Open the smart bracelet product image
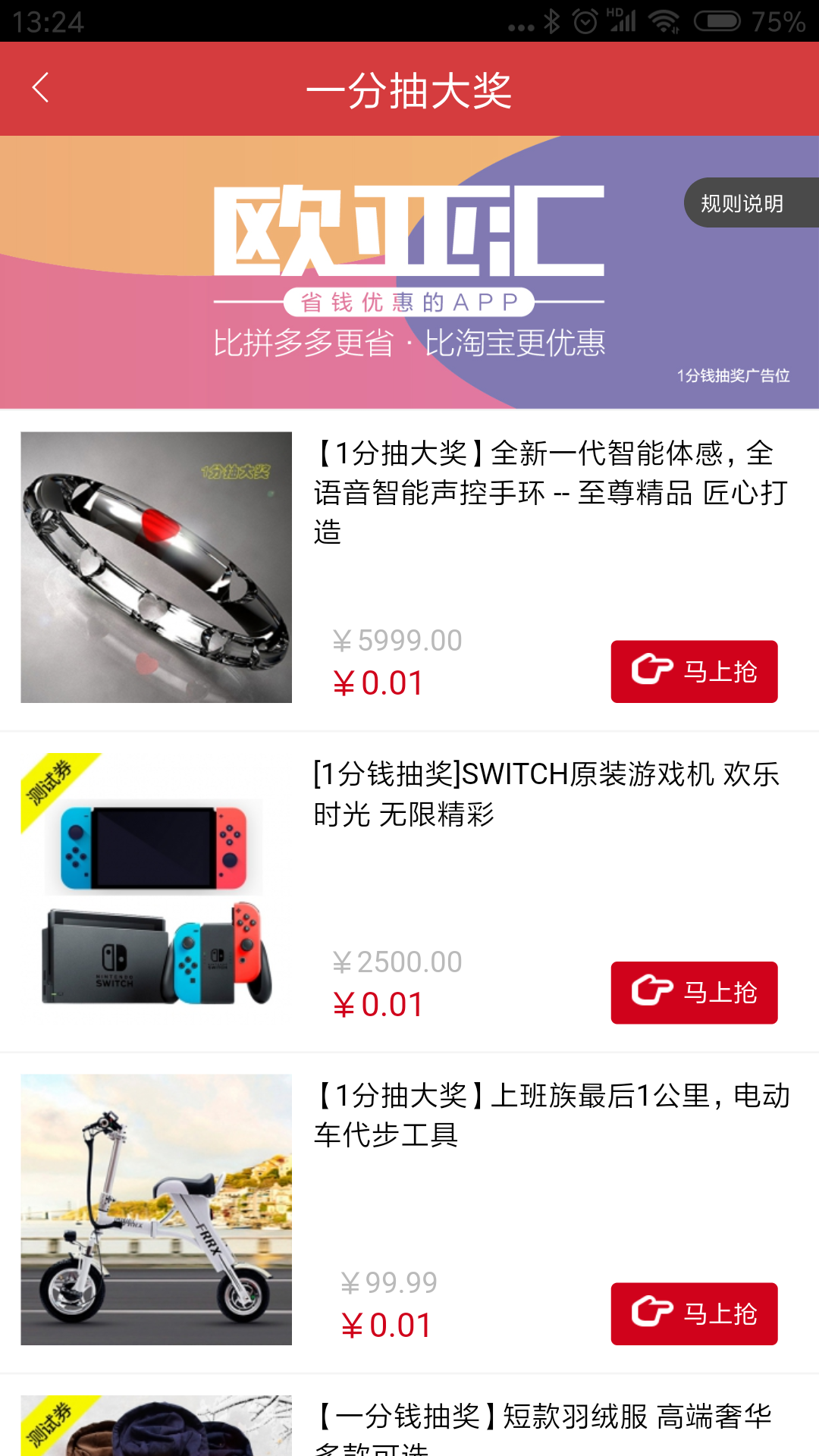The image size is (819, 1456). [156, 567]
